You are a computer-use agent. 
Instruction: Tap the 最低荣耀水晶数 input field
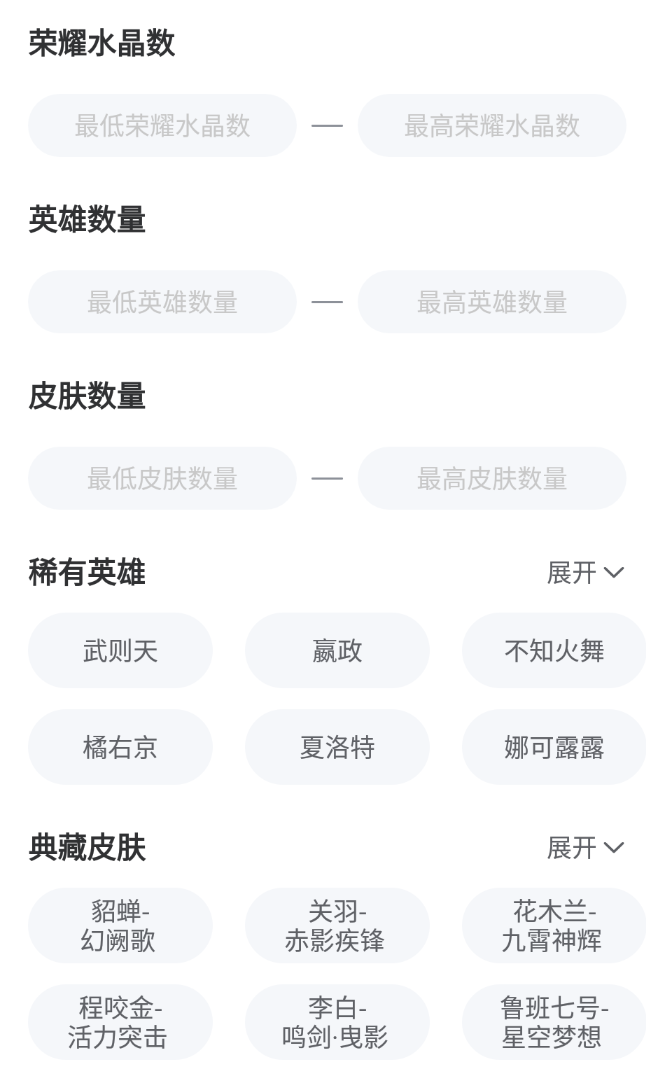(x=162, y=126)
